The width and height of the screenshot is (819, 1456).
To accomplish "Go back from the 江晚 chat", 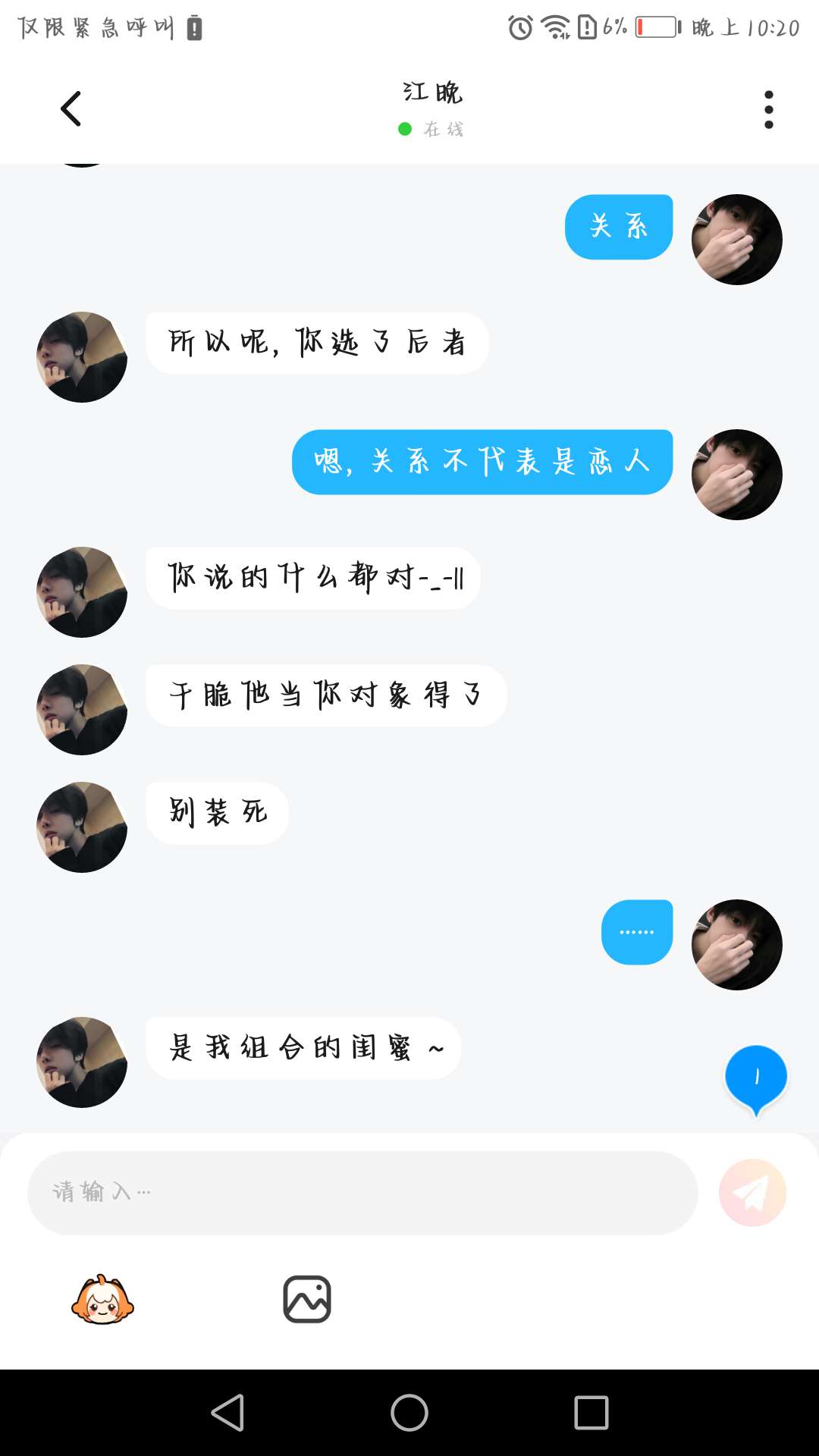I will coord(71,109).
